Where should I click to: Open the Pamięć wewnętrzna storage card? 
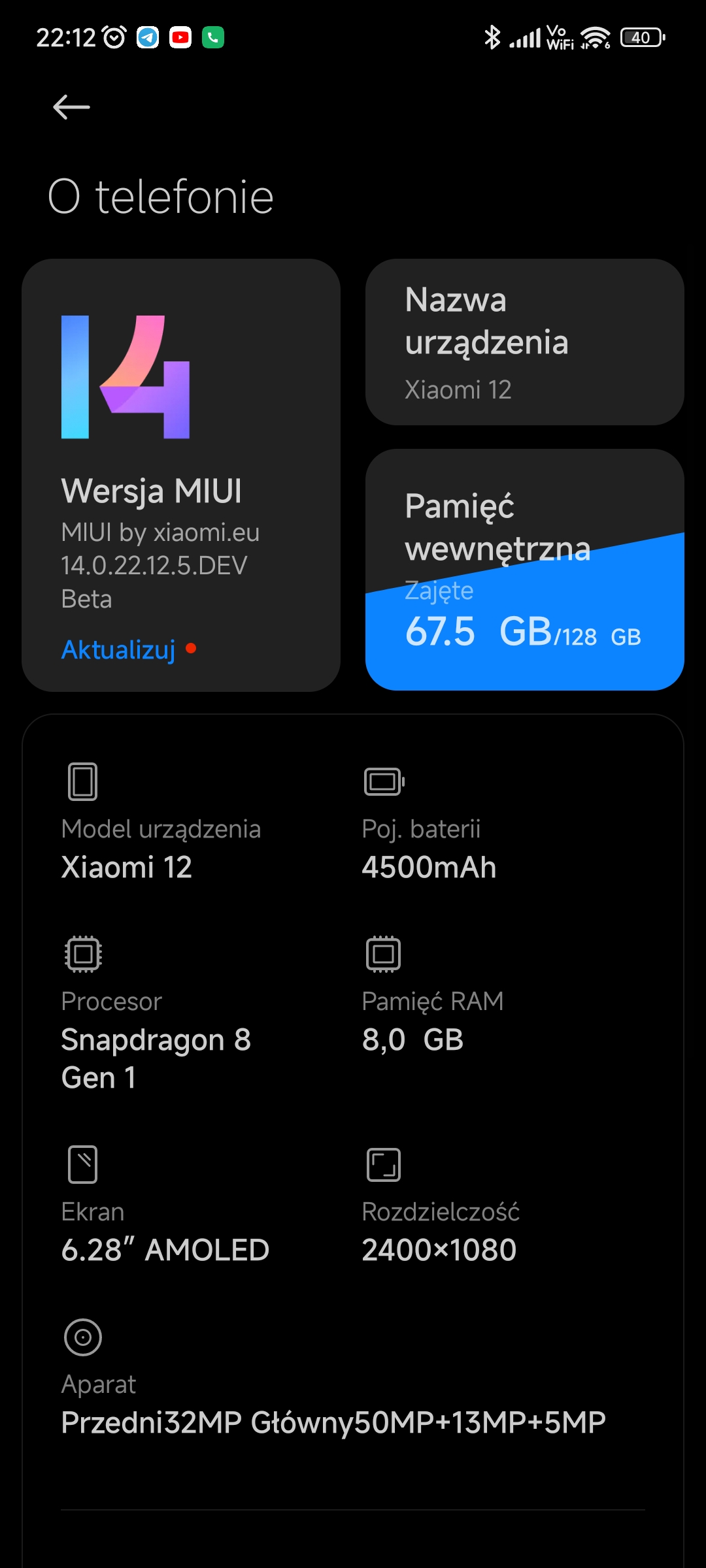524,569
